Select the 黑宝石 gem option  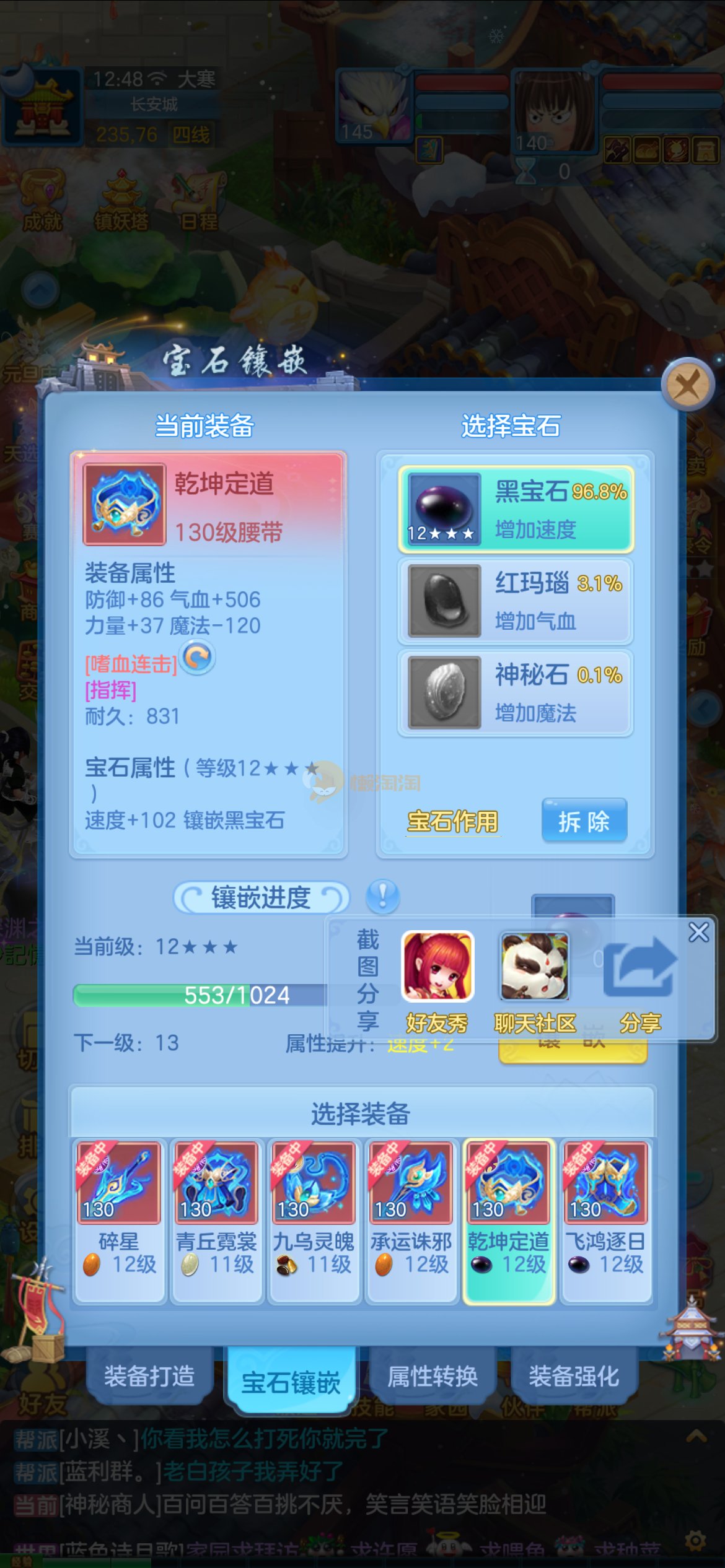click(516, 509)
